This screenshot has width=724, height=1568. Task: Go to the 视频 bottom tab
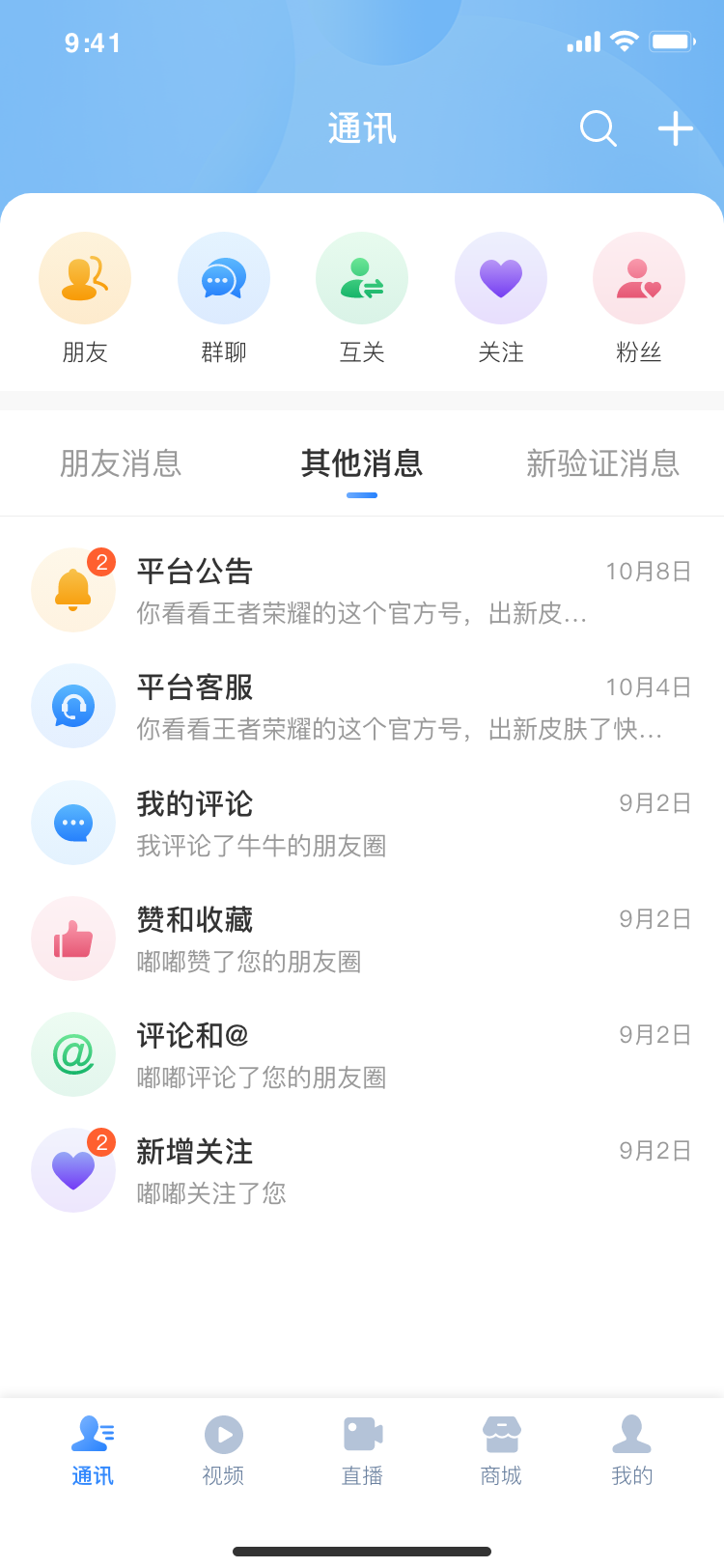coord(223,1450)
